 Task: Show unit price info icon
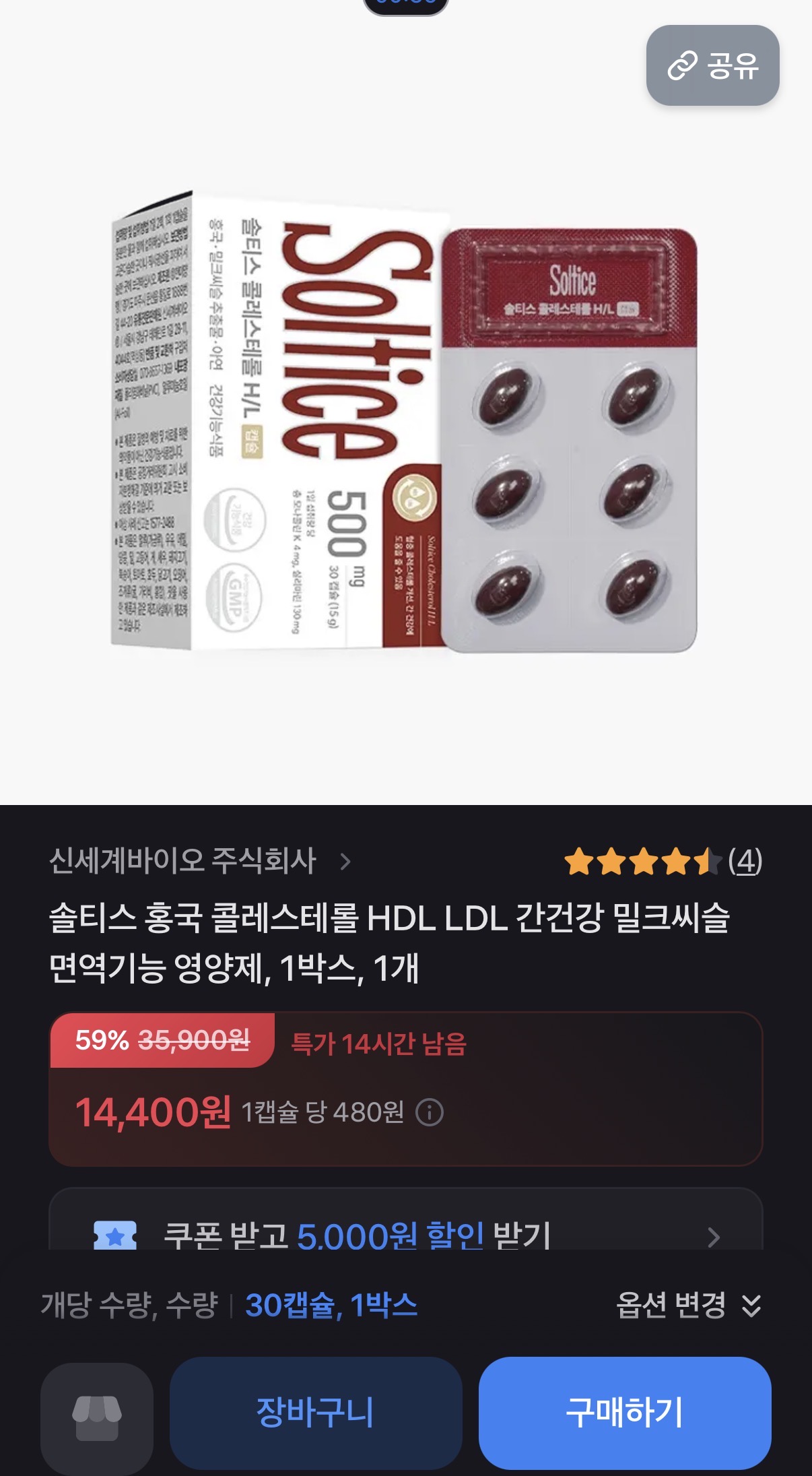click(430, 1112)
